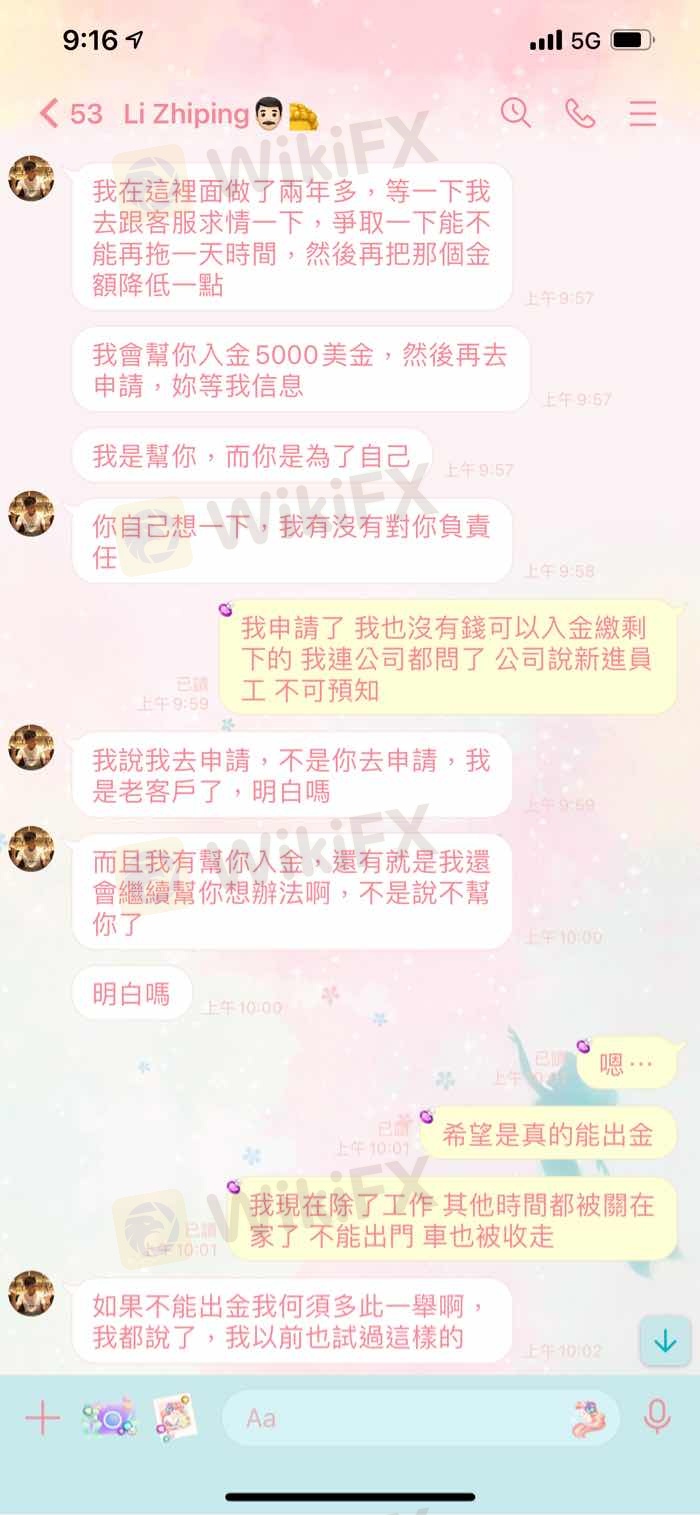Search within this conversation
This screenshot has width=700, height=1515.
click(x=515, y=113)
